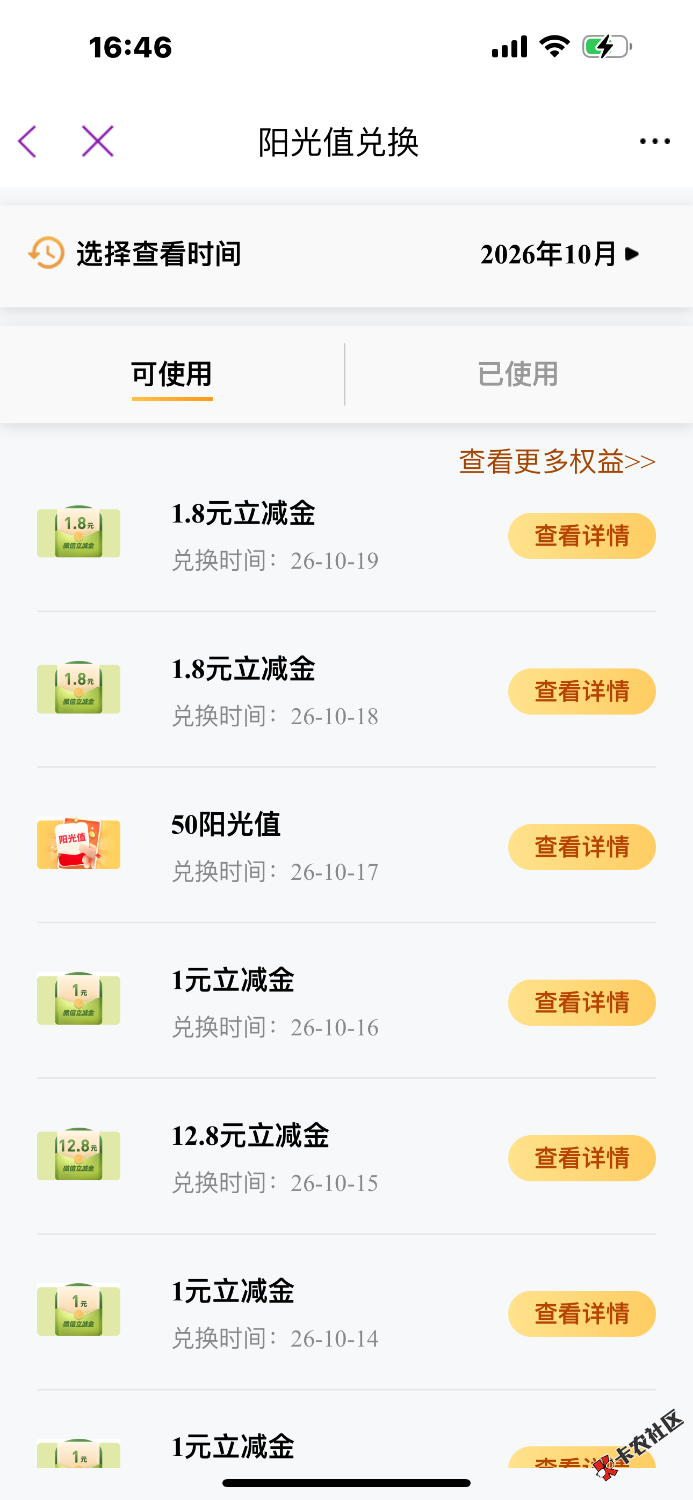Open 查看详情 for 12.8元立减金
Image resolution: width=693 pixels, height=1500 pixels.
(582, 1158)
